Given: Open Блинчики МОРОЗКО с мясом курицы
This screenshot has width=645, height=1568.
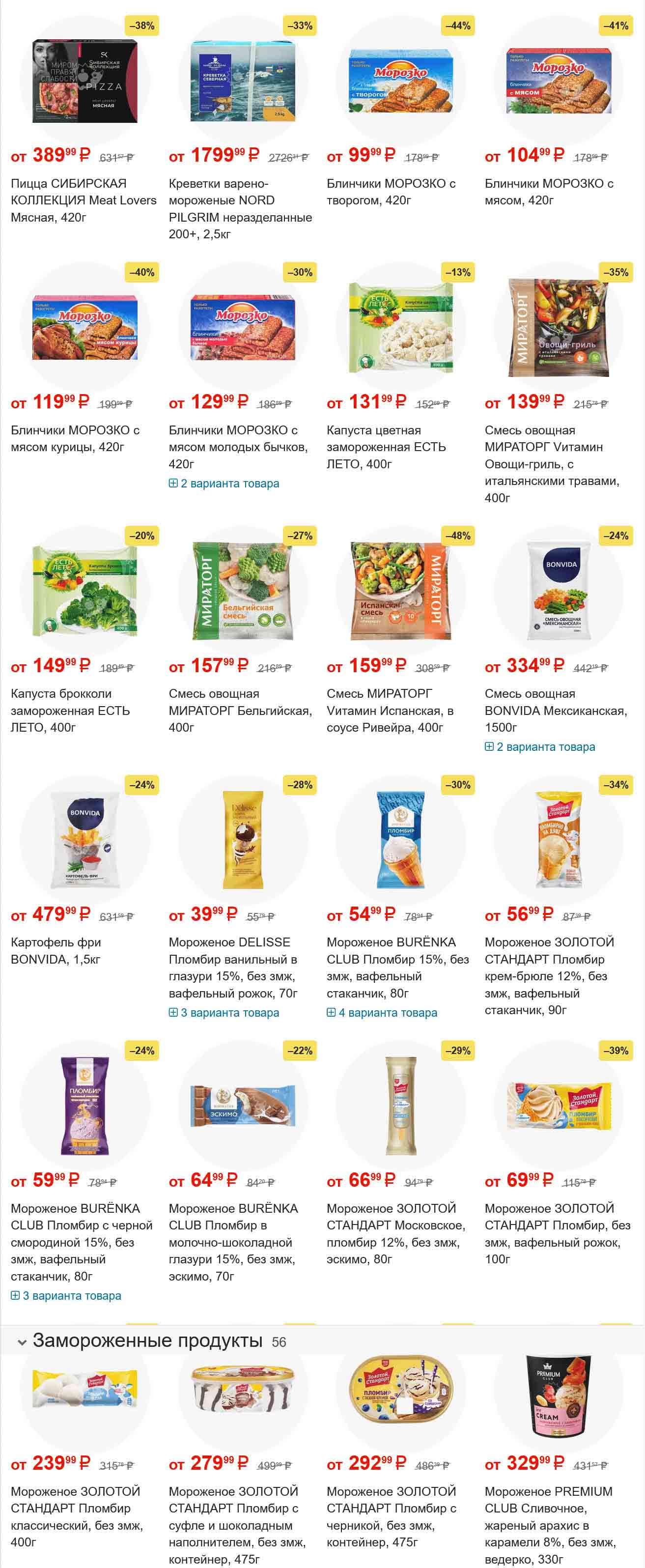Looking at the screenshot, I should tap(75, 438).
